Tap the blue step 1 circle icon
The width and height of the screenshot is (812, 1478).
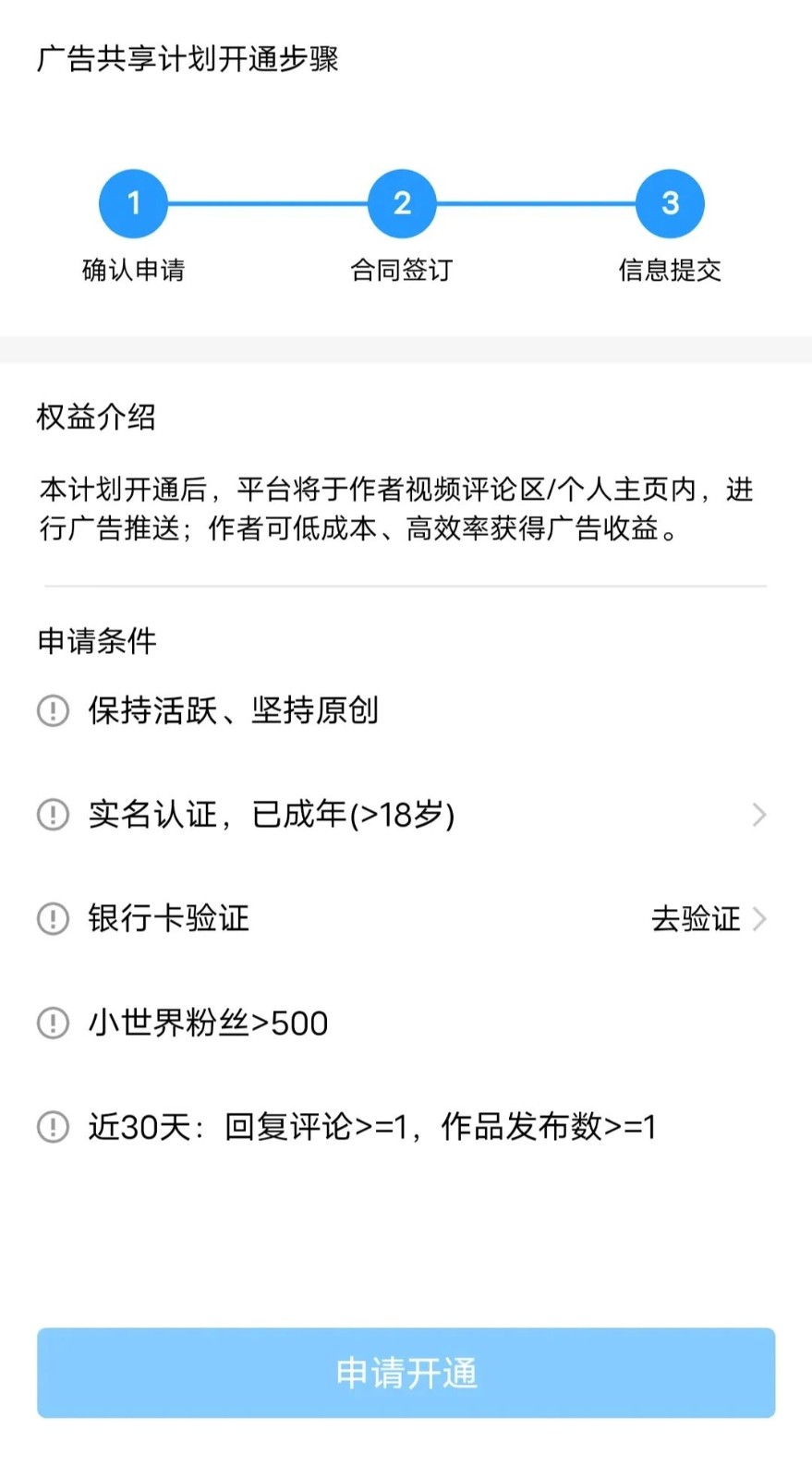[x=133, y=202]
